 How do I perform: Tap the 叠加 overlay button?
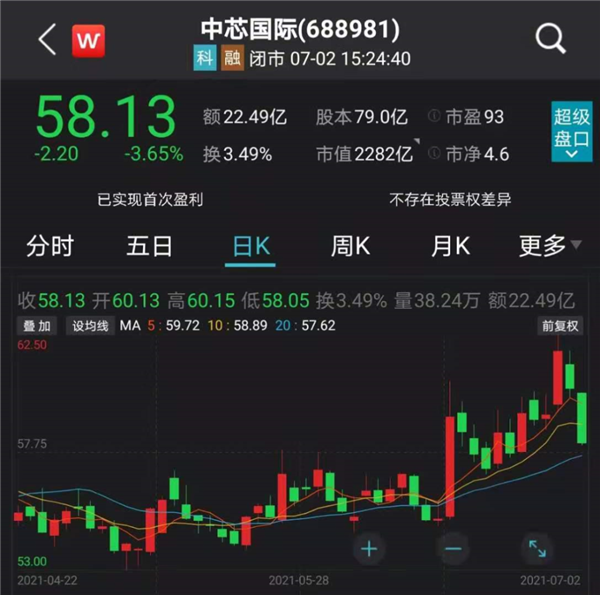coord(36,325)
